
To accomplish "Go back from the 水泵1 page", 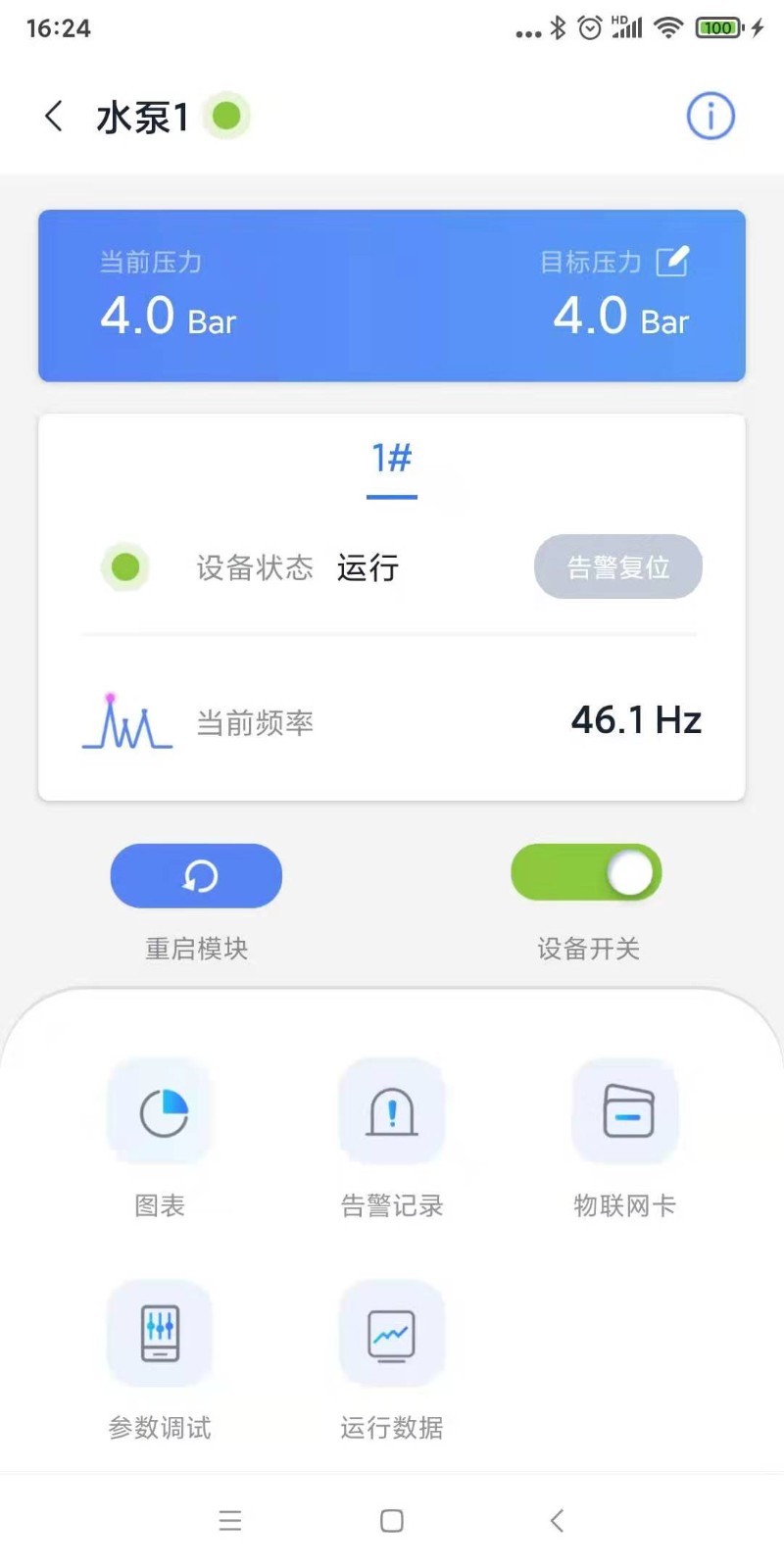I will (54, 117).
